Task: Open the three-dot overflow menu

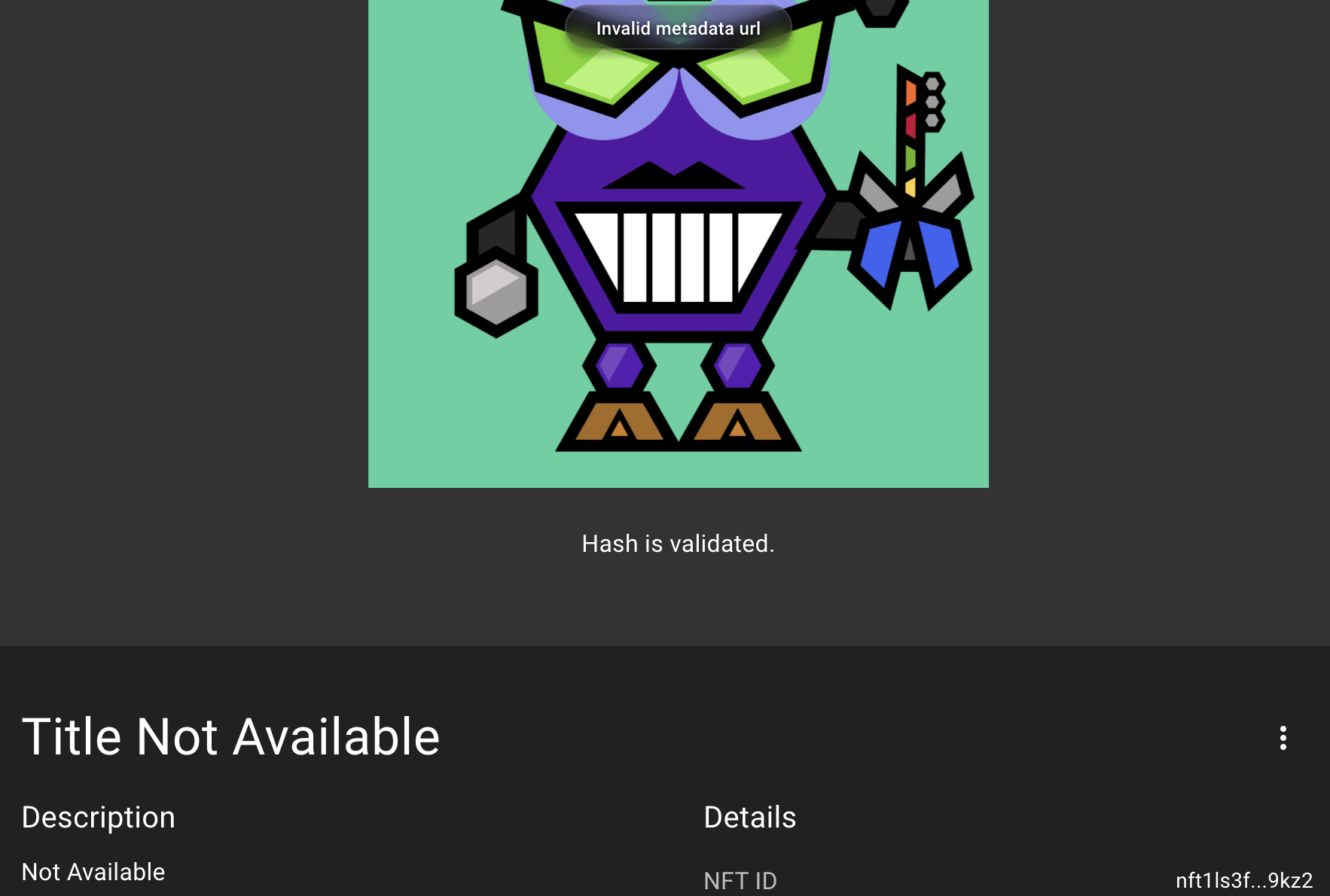Action: 1283,738
